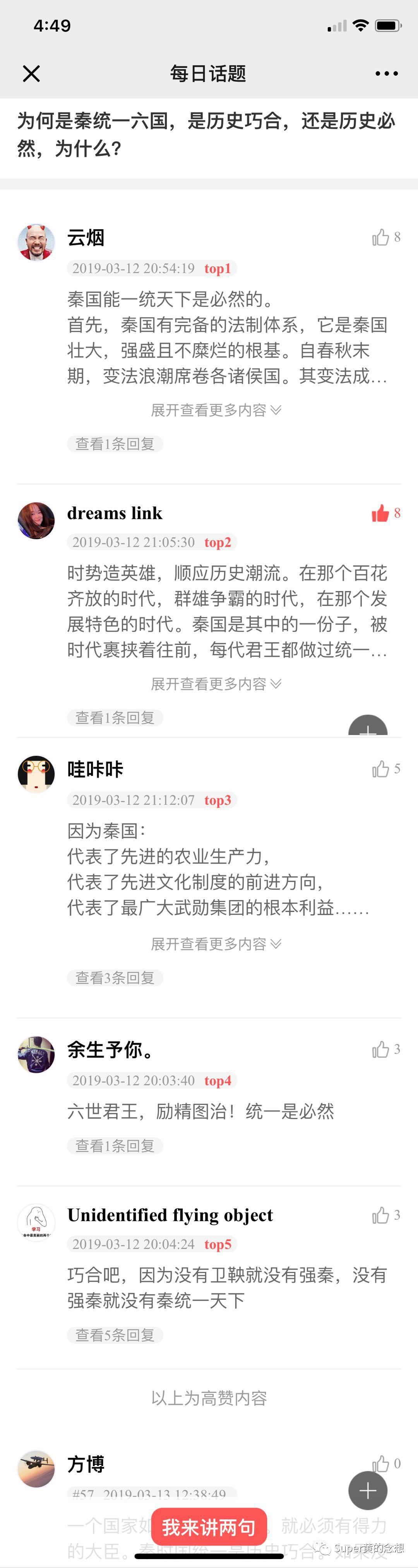Like 哇咔咔's comment
Viewport: 418px width, 1568px height.
382,769
